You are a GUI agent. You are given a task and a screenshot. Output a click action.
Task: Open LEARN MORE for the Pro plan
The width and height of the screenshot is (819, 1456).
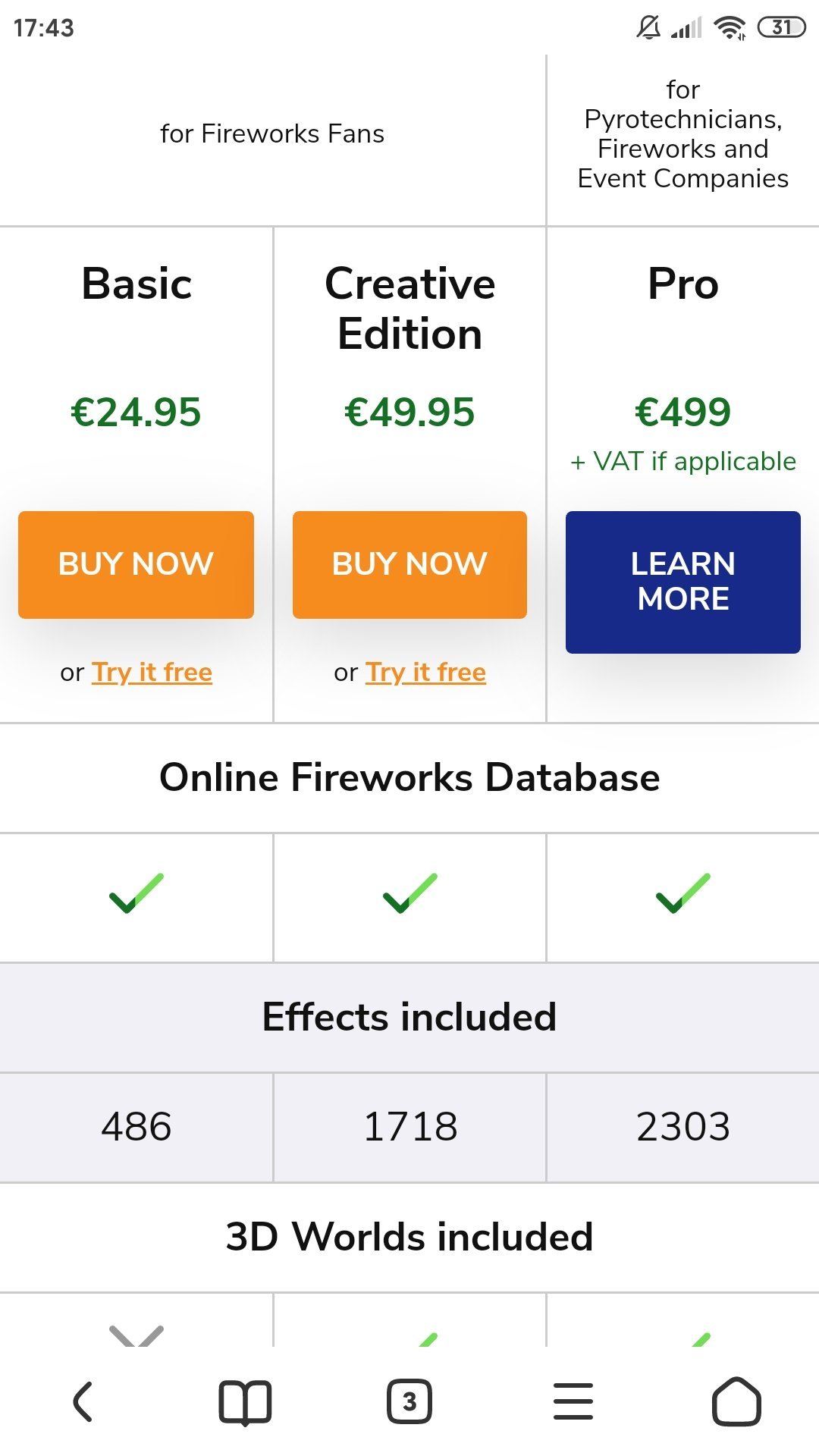pyautogui.click(x=682, y=582)
